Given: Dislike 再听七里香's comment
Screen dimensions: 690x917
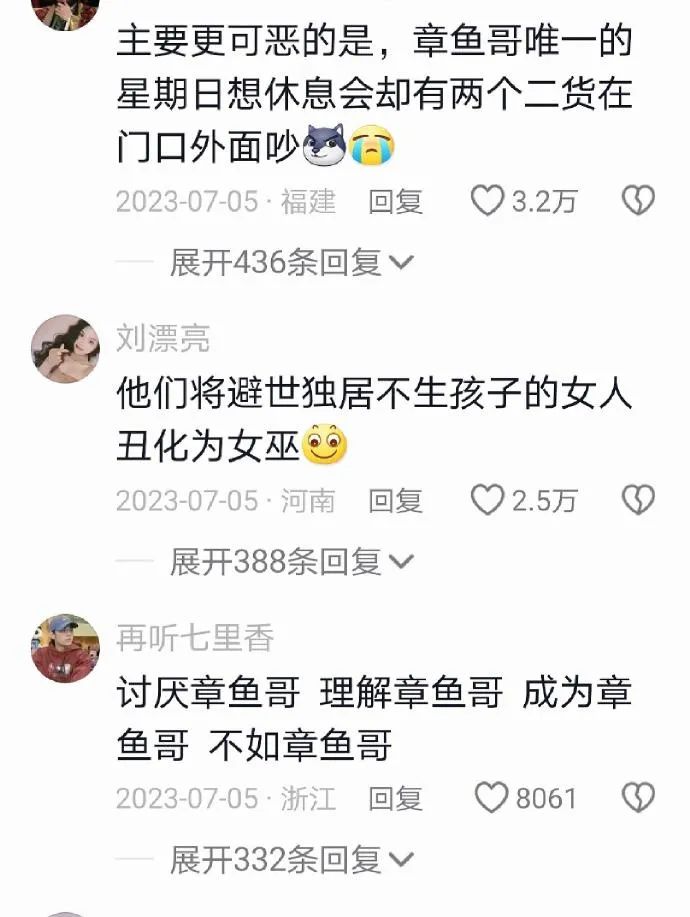Looking at the screenshot, I should (638, 798).
